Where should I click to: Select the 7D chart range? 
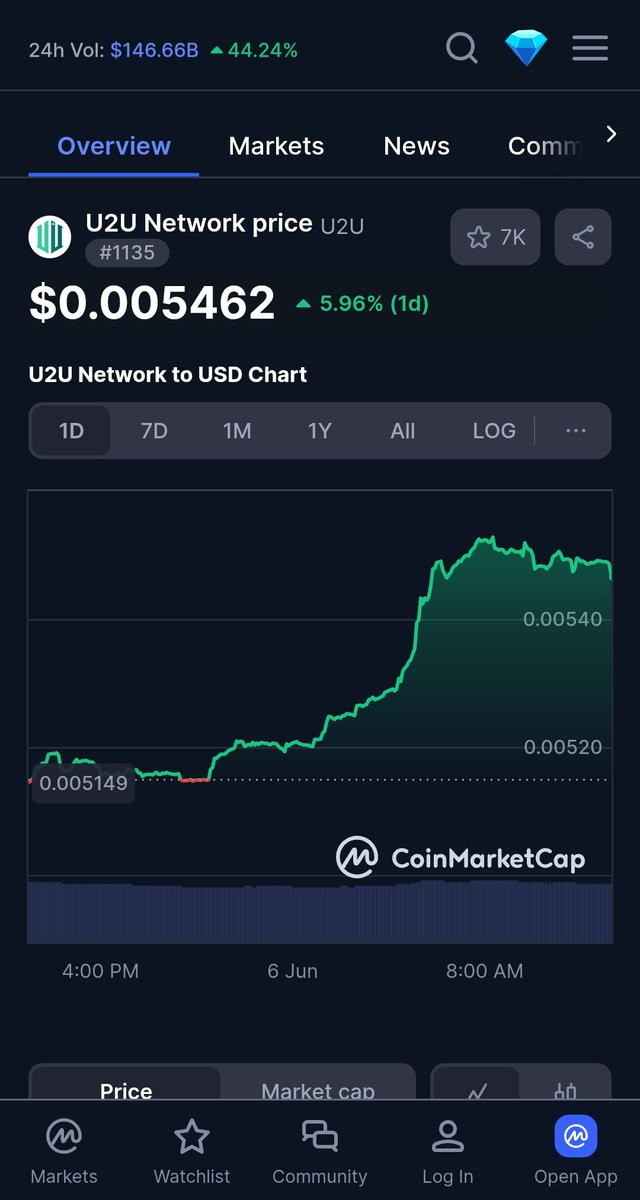(154, 431)
